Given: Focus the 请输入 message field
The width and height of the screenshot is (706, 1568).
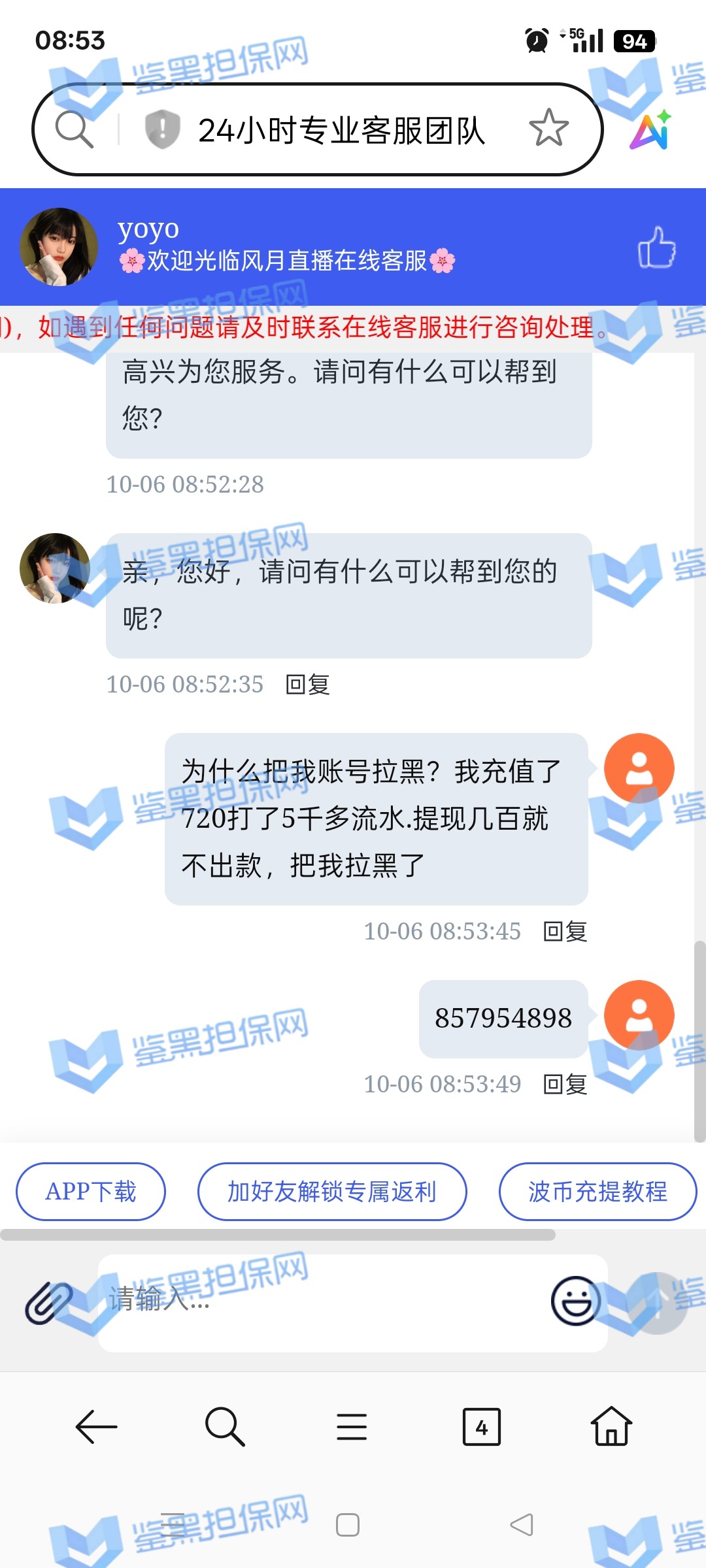Looking at the screenshot, I should [320, 1303].
